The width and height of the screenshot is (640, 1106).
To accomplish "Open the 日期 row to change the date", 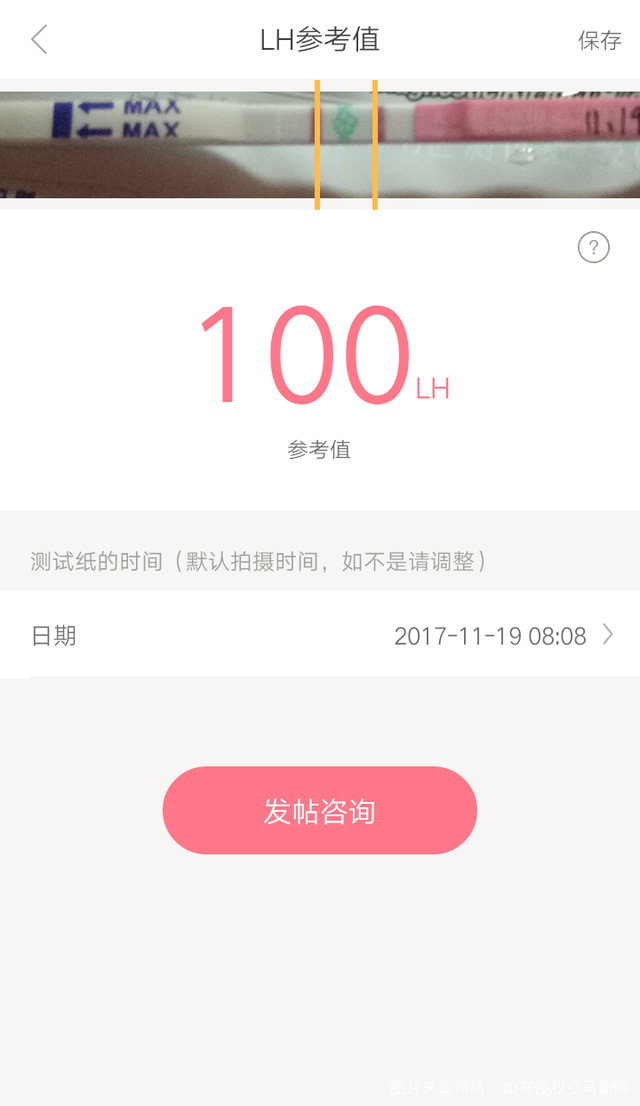I will 320,635.
